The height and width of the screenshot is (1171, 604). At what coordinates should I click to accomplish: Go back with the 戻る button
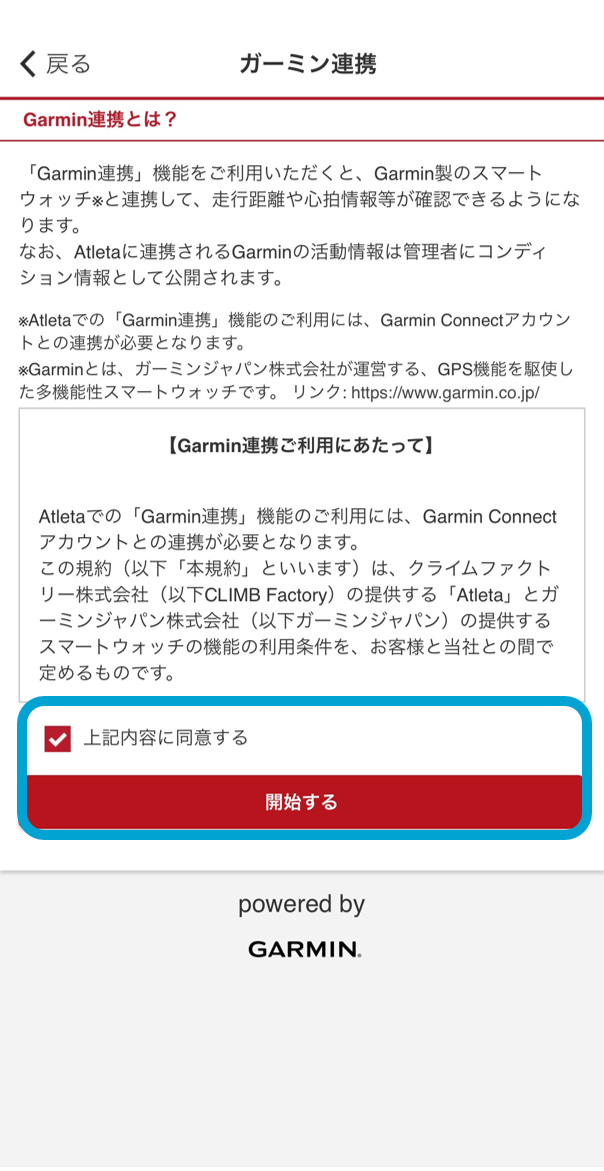[55, 65]
